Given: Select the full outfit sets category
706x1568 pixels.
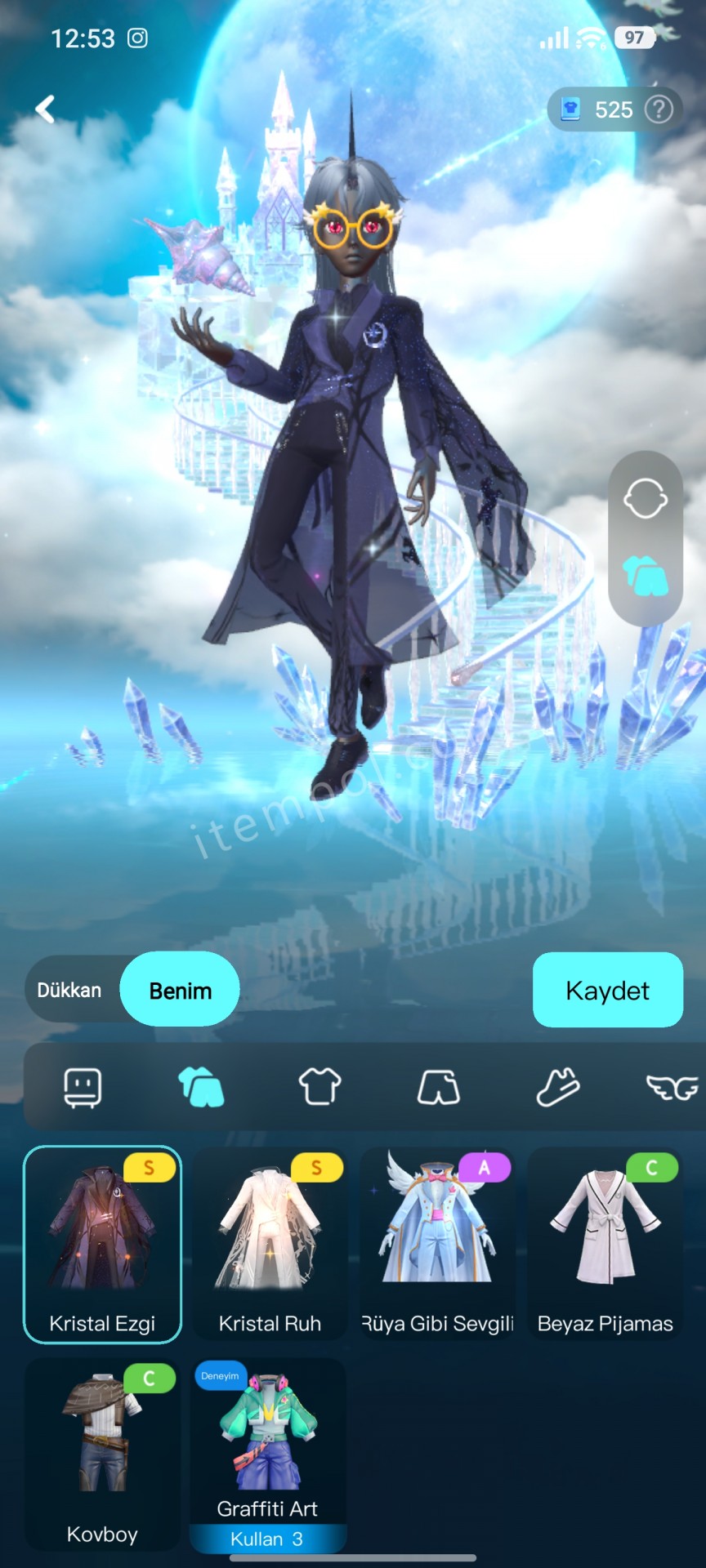Looking at the screenshot, I should [201, 1088].
